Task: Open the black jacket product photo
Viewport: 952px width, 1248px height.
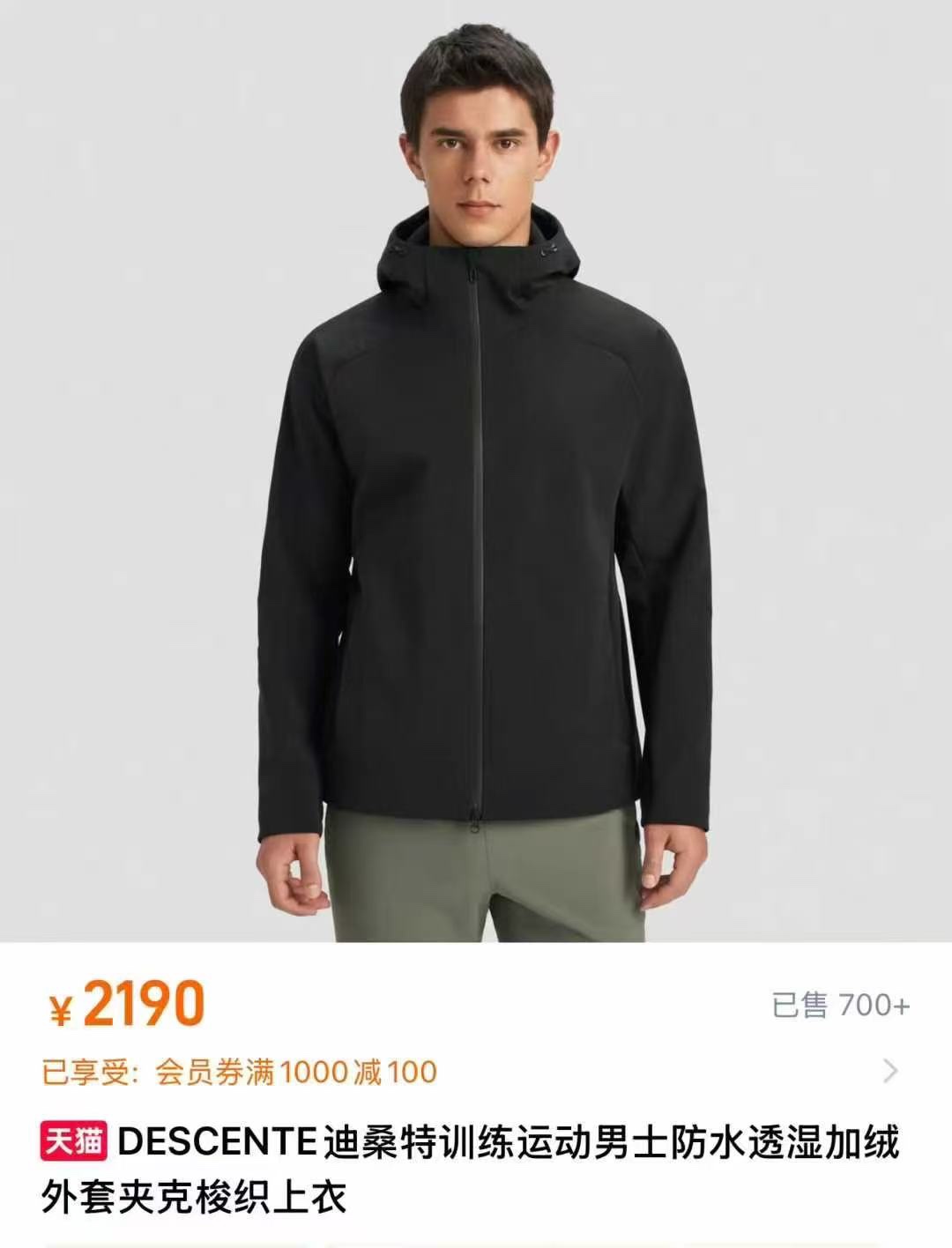Action: [x=476, y=471]
